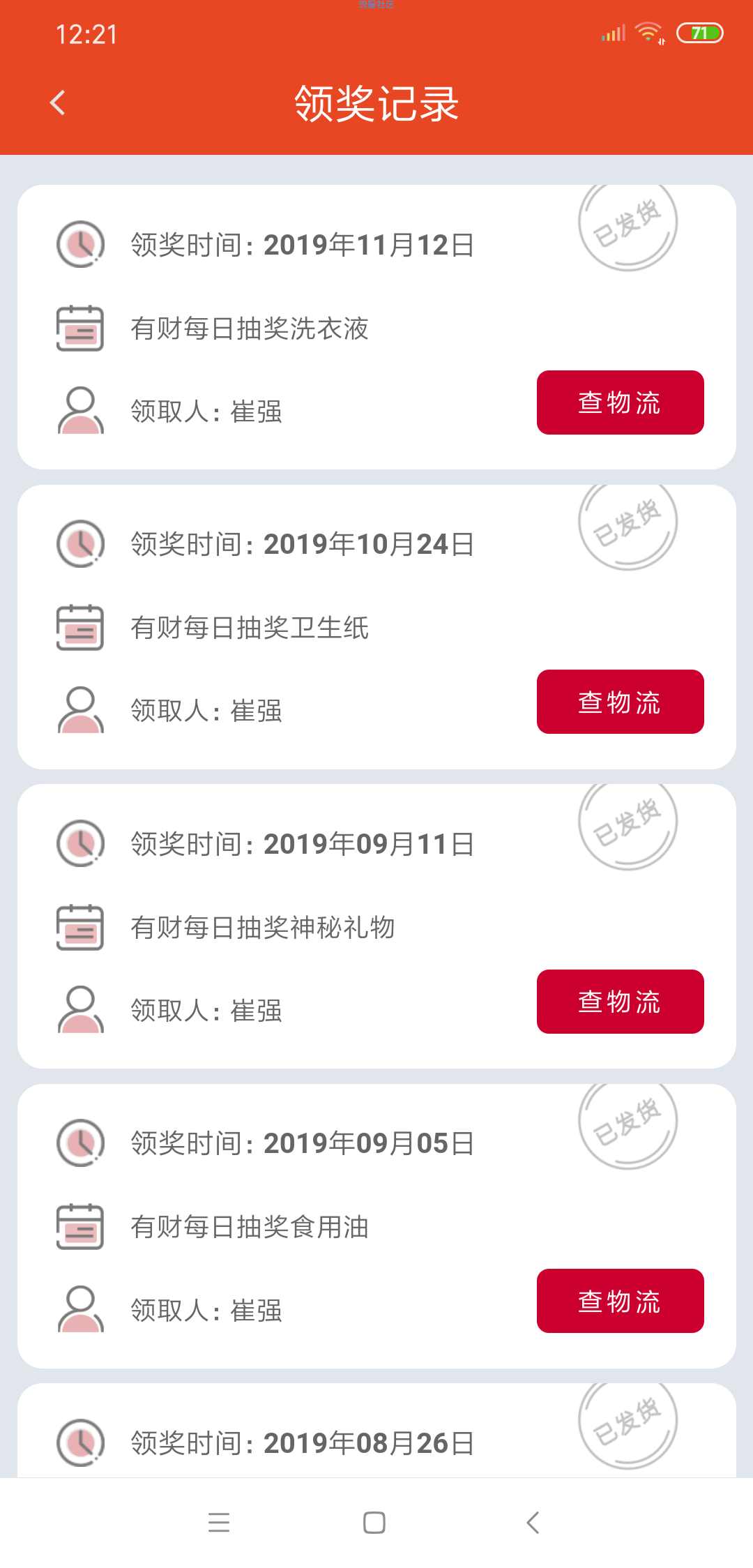
Task: Tap 查物流 for the 神秘礼物 prize
Action: (x=620, y=1002)
